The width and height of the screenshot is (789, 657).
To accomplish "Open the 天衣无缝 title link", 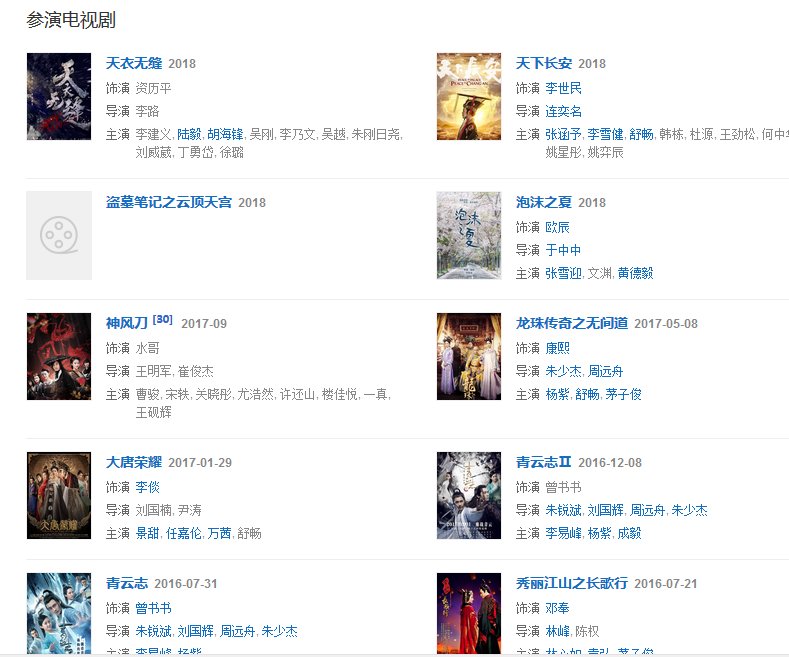I will click(x=134, y=63).
